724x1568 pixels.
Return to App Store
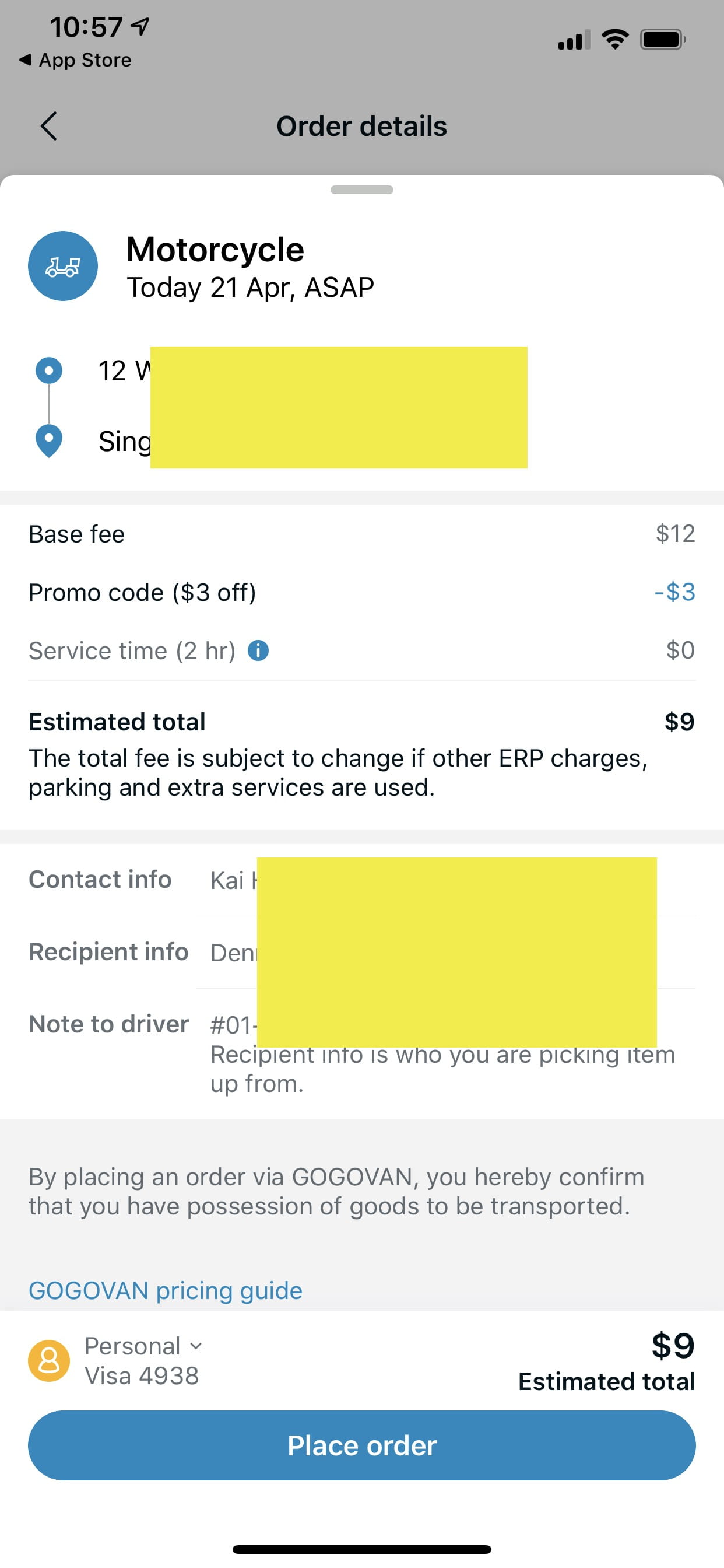pyautogui.click(x=75, y=60)
